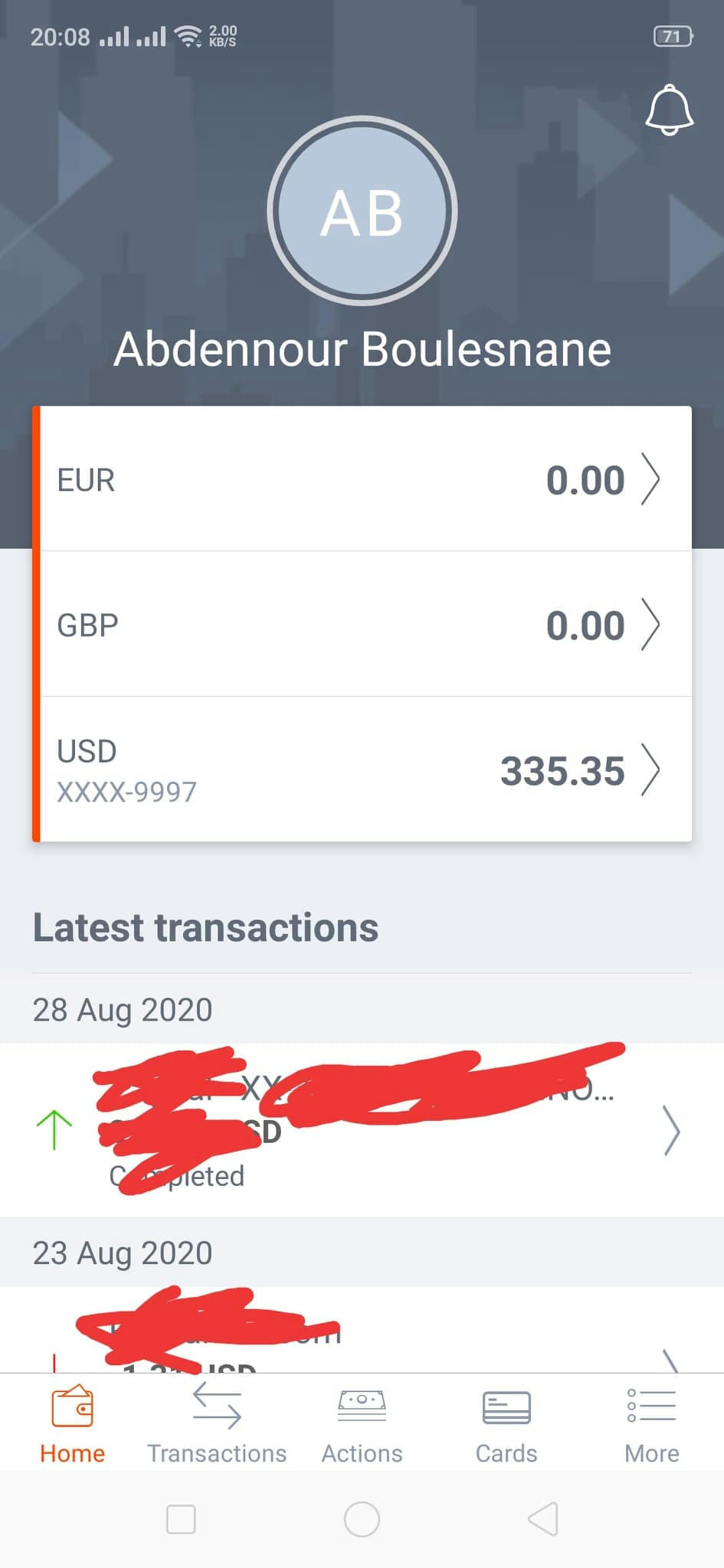Go back using the system back button
The image size is (724, 1568).
point(543,1519)
